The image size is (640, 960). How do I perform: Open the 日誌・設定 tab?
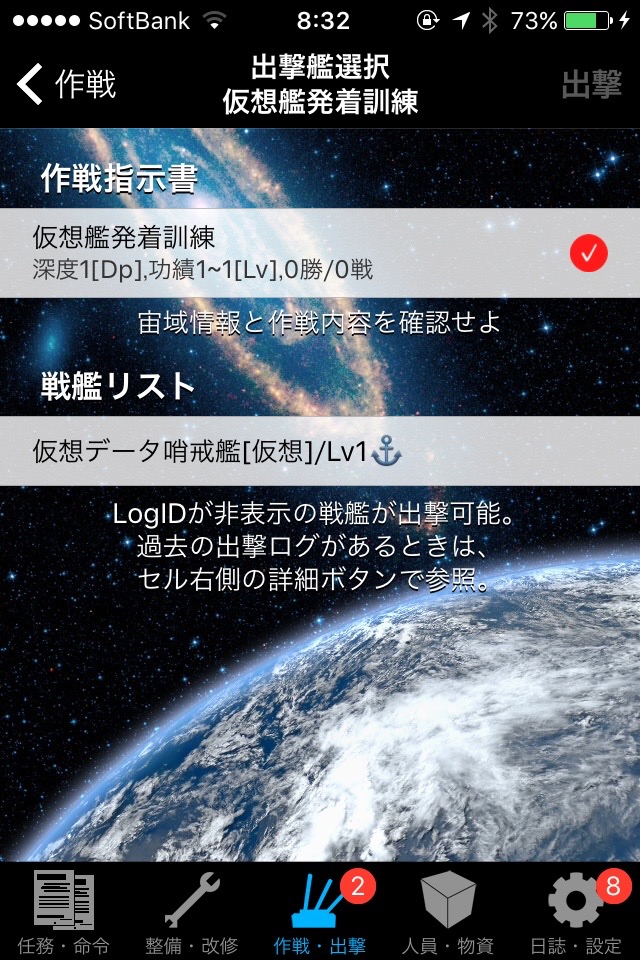(x=576, y=910)
